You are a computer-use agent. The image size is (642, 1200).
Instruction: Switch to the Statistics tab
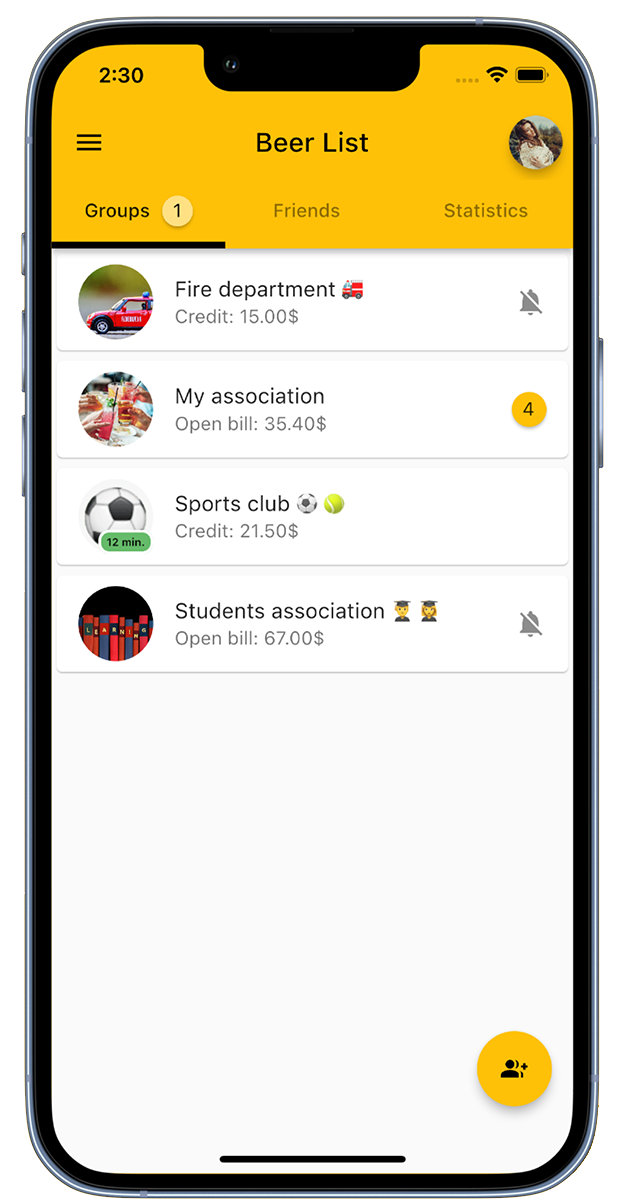(485, 211)
